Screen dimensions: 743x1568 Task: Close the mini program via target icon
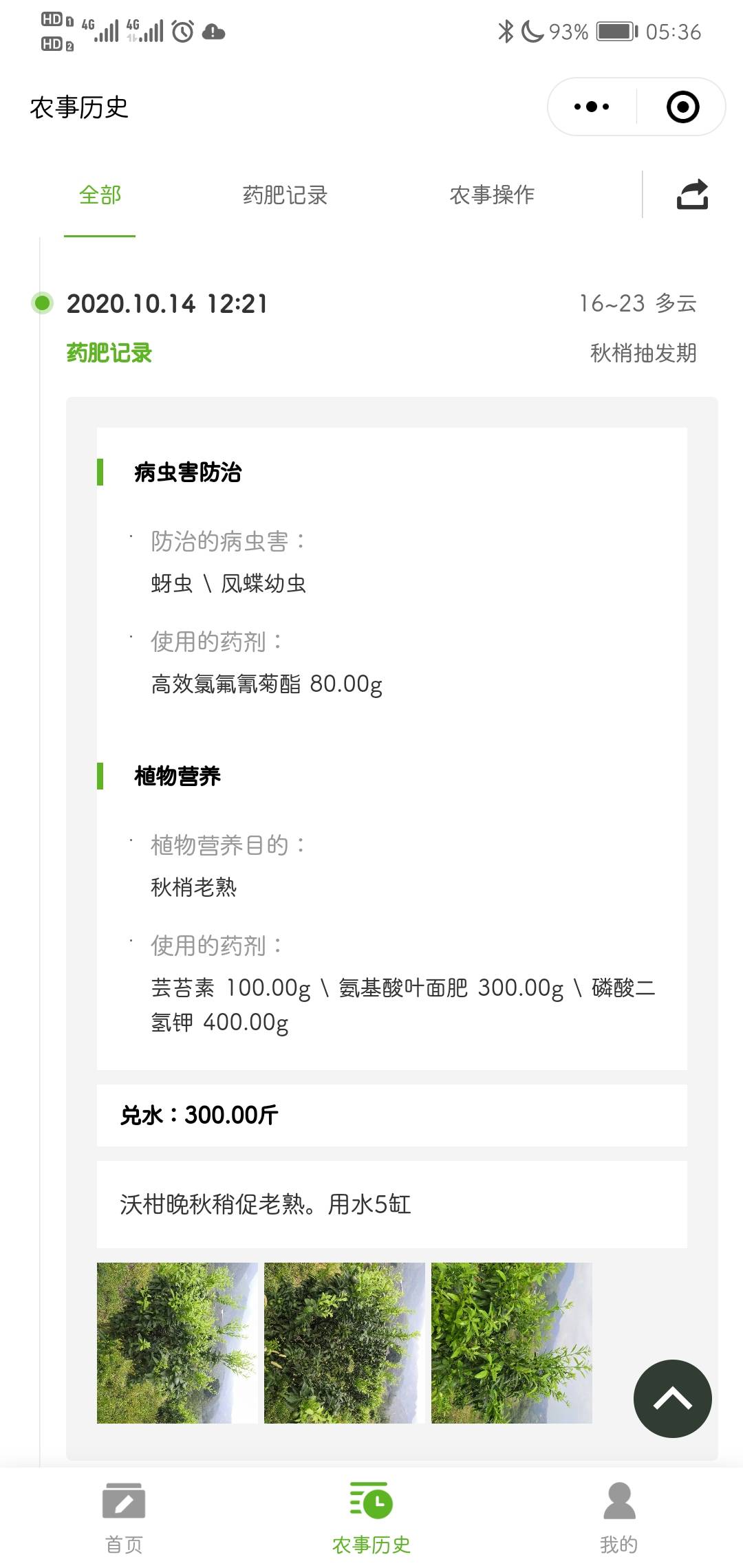point(682,107)
